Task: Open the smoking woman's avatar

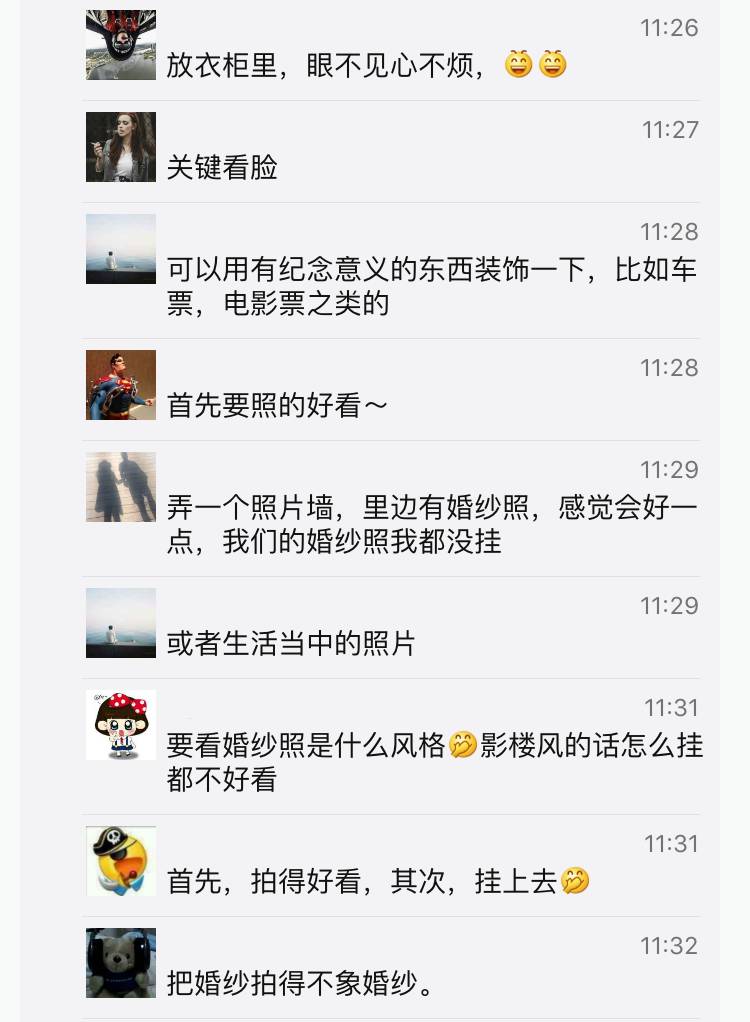Action: [x=120, y=147]
